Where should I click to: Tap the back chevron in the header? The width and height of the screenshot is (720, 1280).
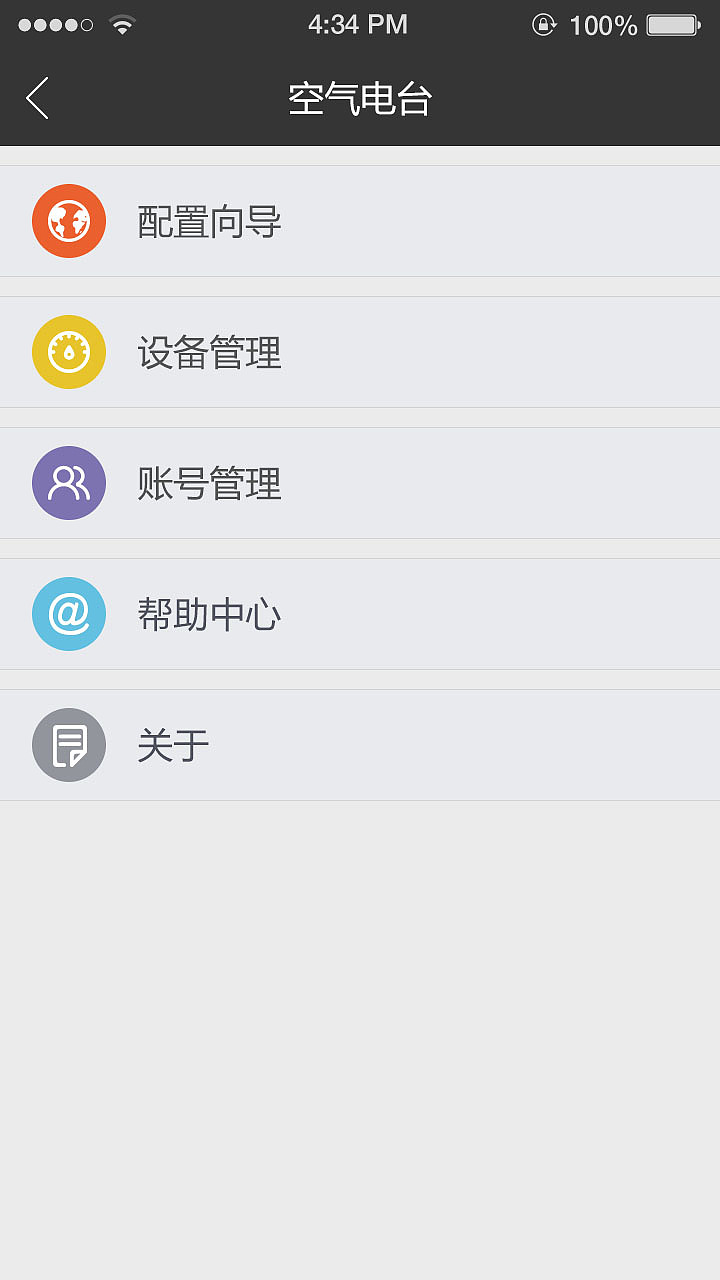(x=36, y=98)
